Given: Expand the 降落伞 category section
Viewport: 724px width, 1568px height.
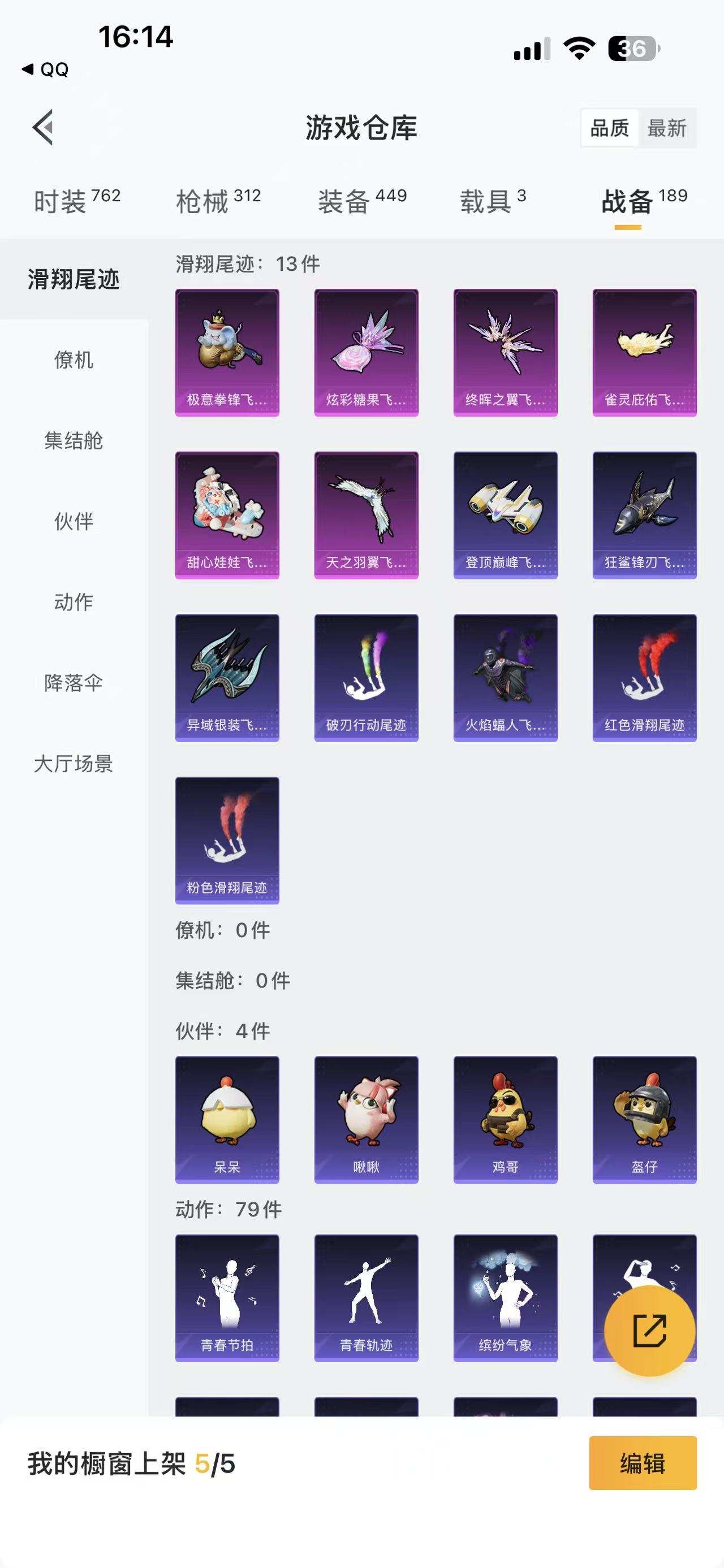Looking at the screenshot, I should [x=72, y=684].
